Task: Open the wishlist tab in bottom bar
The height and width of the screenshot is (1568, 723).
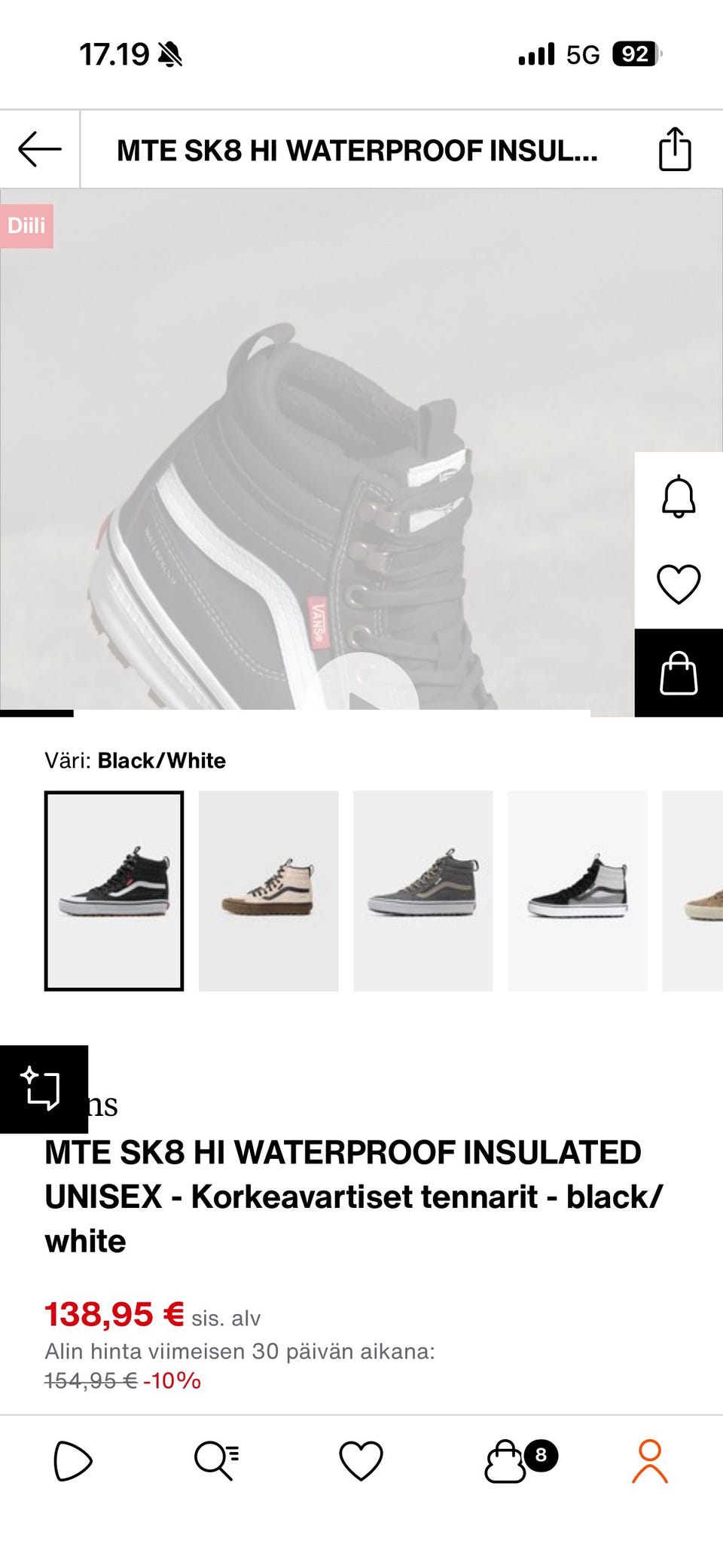Action: 361,1461
